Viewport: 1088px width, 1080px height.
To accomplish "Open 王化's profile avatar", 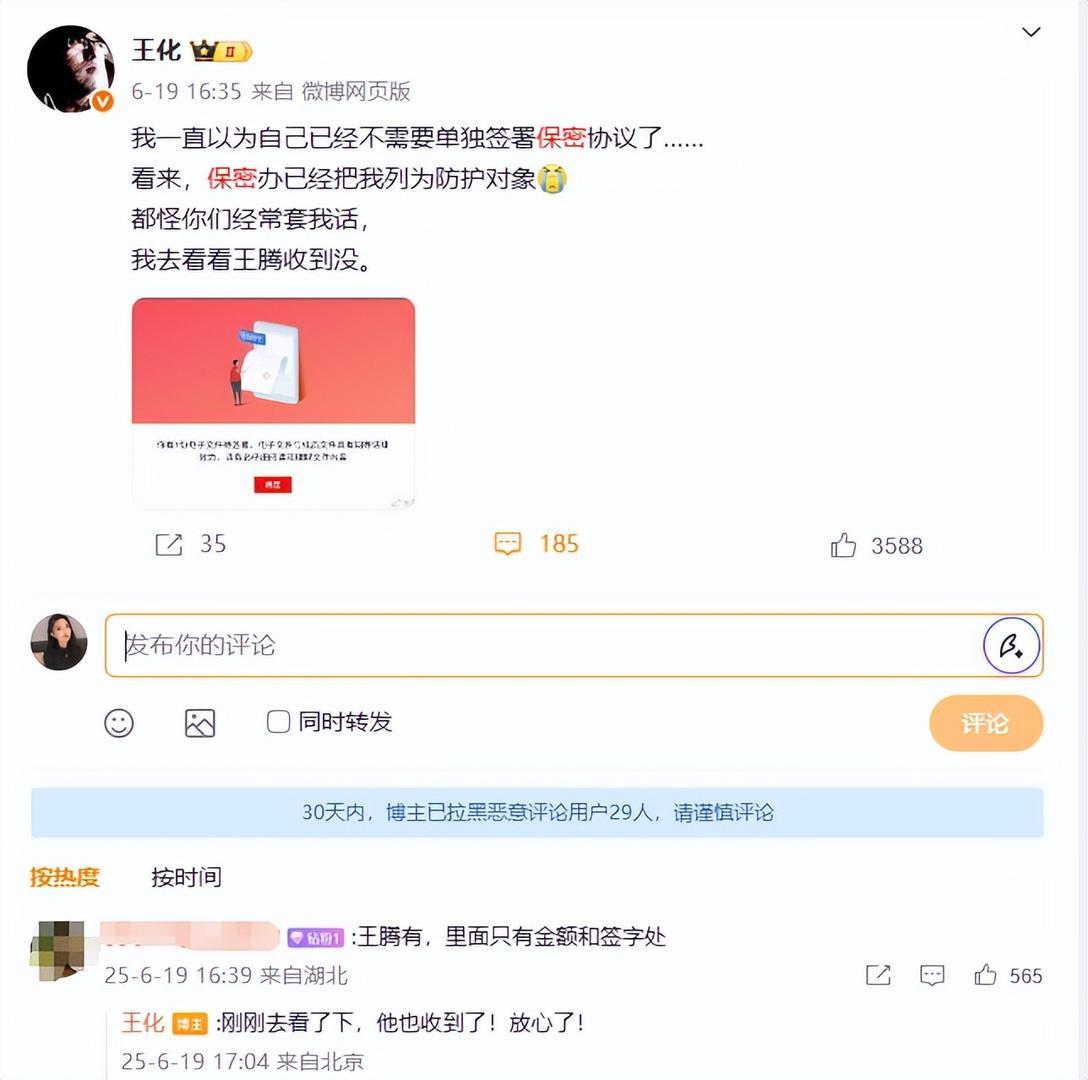I will (70, 69).
